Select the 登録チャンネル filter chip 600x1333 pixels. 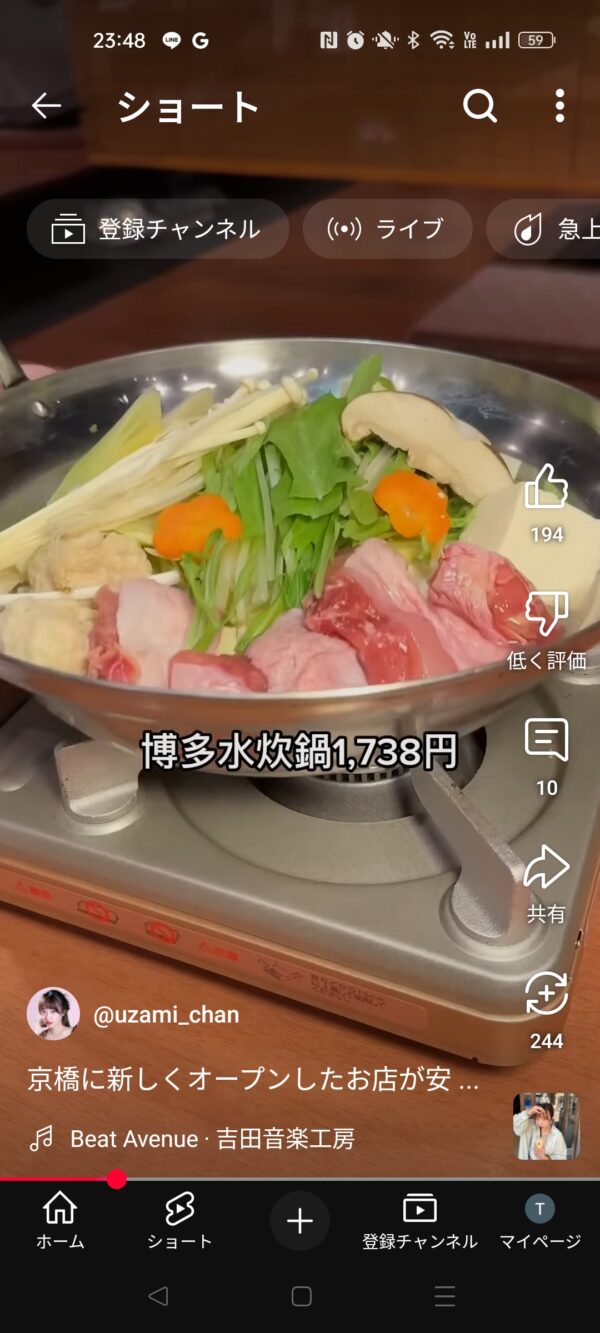coord(158,229)
